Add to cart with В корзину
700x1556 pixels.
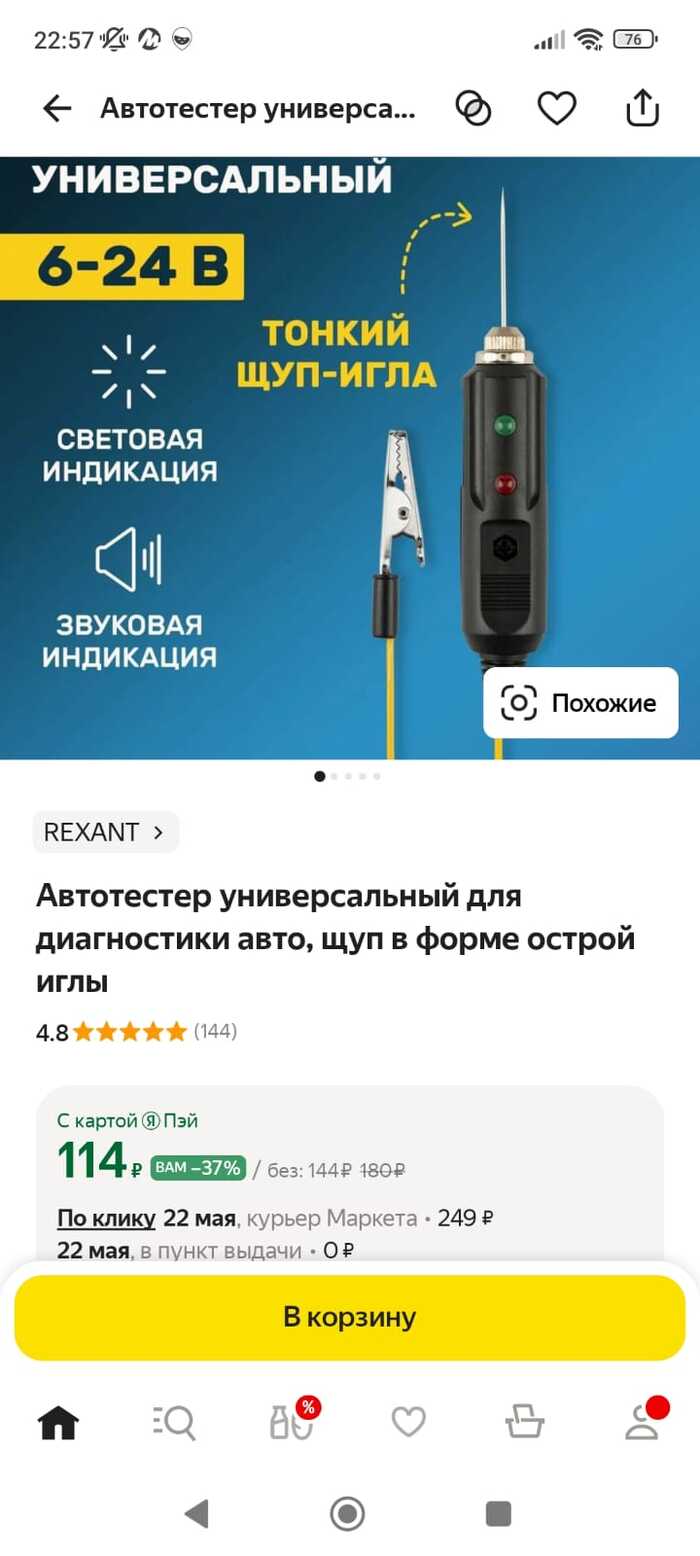[350, 1317]
